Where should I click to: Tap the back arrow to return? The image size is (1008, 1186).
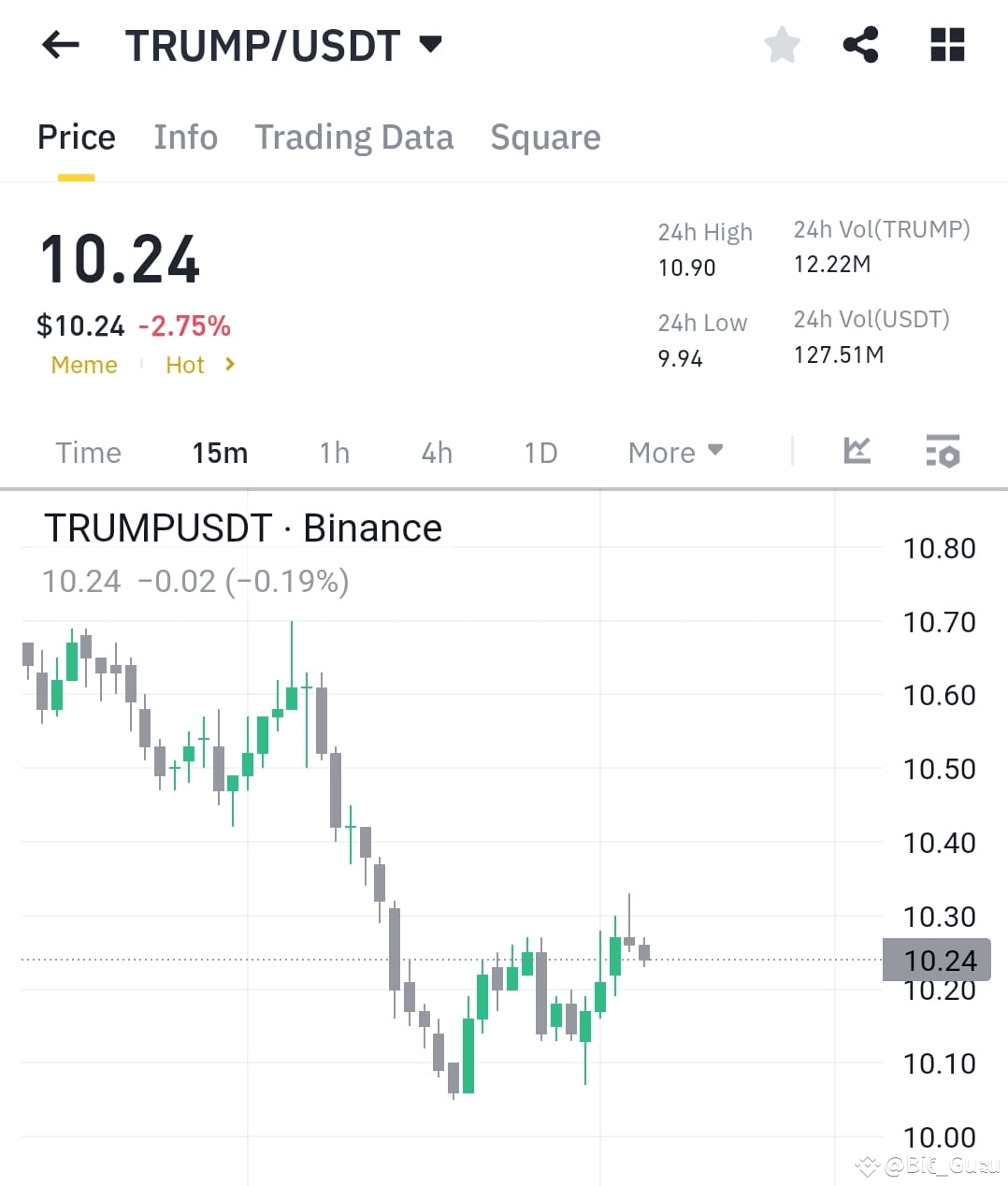click(60, 45)
